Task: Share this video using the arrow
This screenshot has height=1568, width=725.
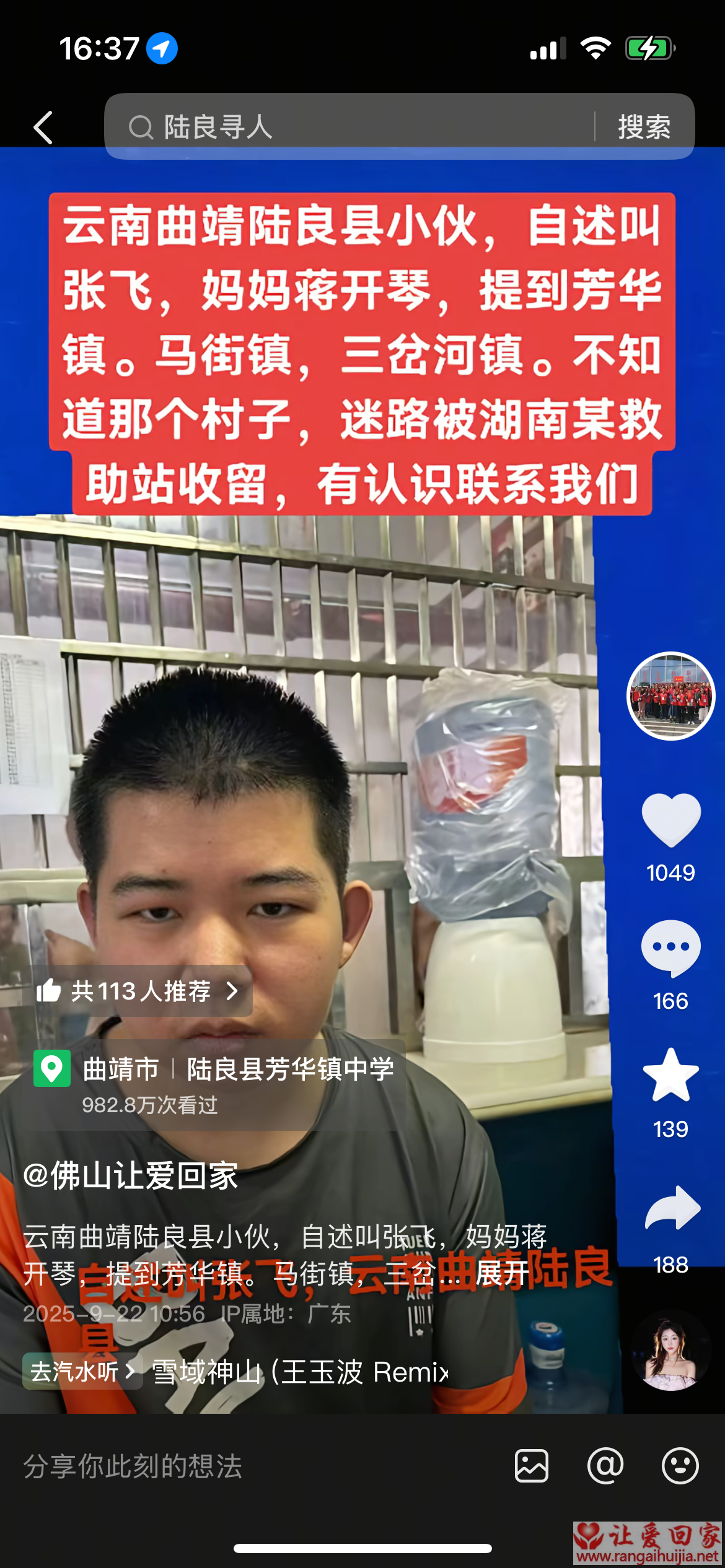Action: [x=672, y=1208]
